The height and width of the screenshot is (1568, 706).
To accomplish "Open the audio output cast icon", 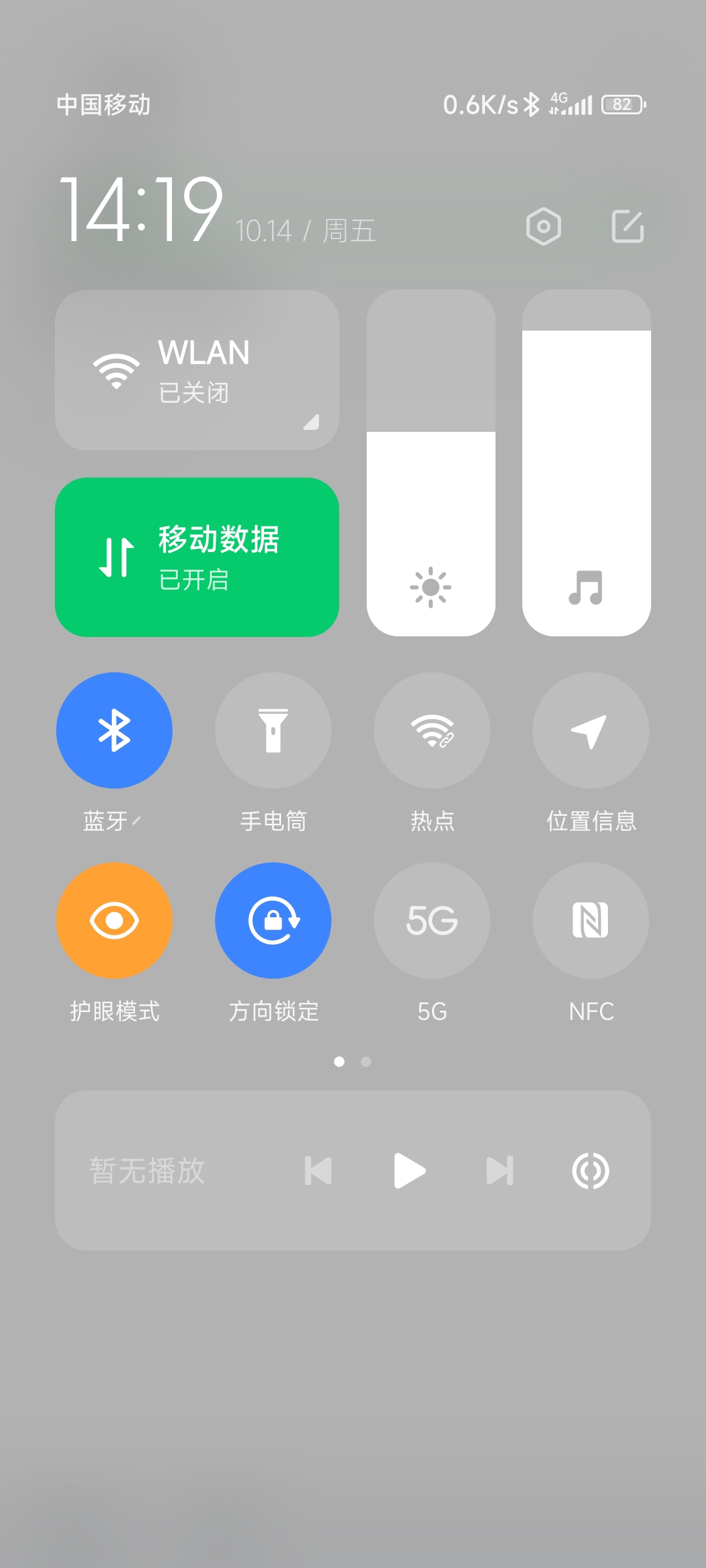I will pyautogui.click(x=590, y=1171).
